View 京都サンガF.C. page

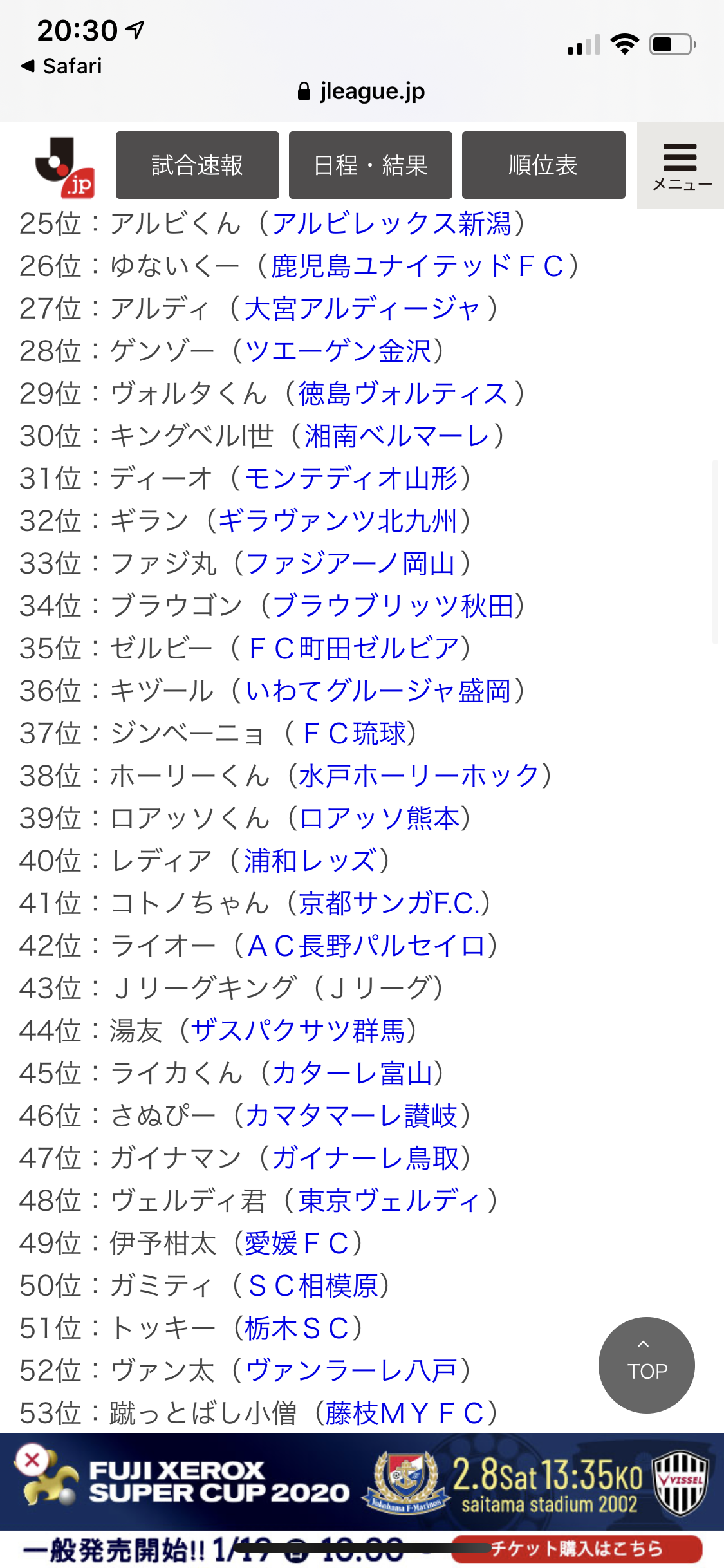tap(388, 904)
